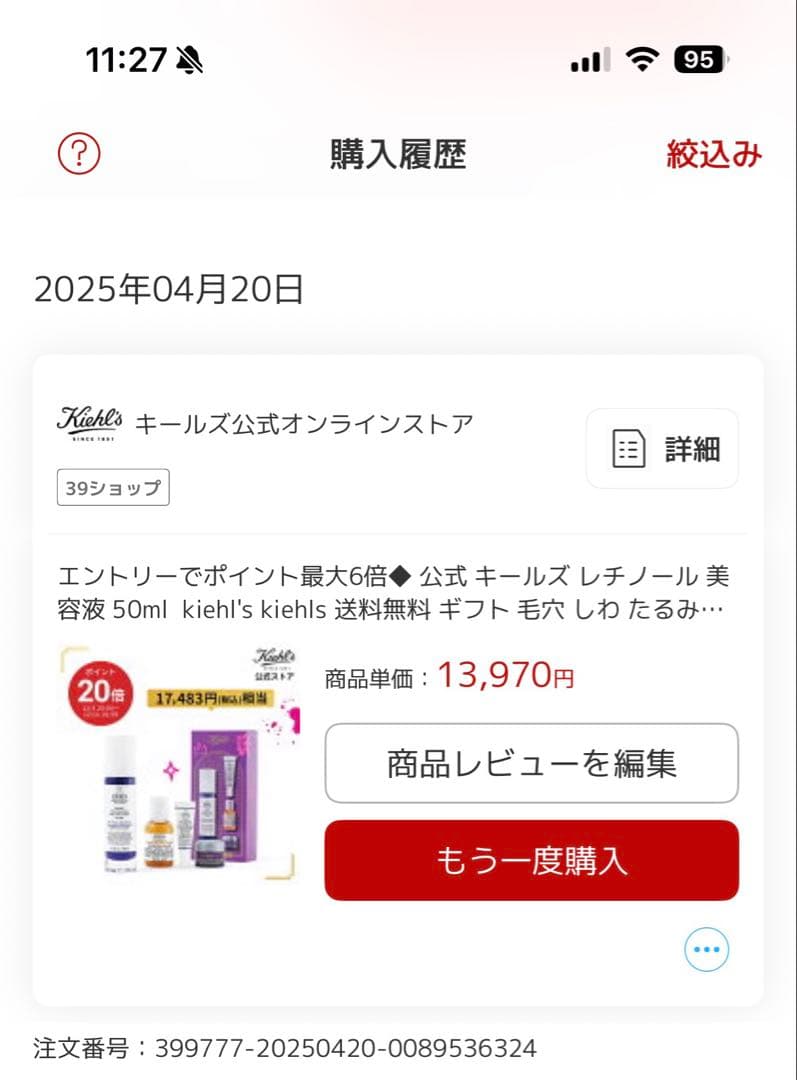Tap the Wi-Fi icon in status bar
This screenshot has width=797, height=1080.
click(x=643, y=59)
